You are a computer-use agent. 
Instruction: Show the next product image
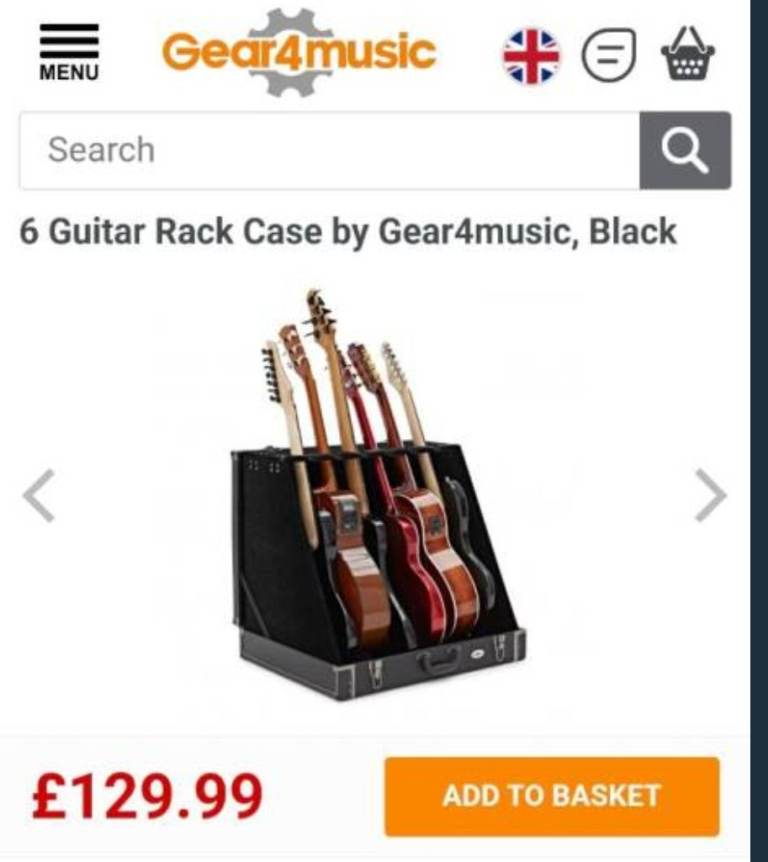pyautogui.click(x=710, y=495)
